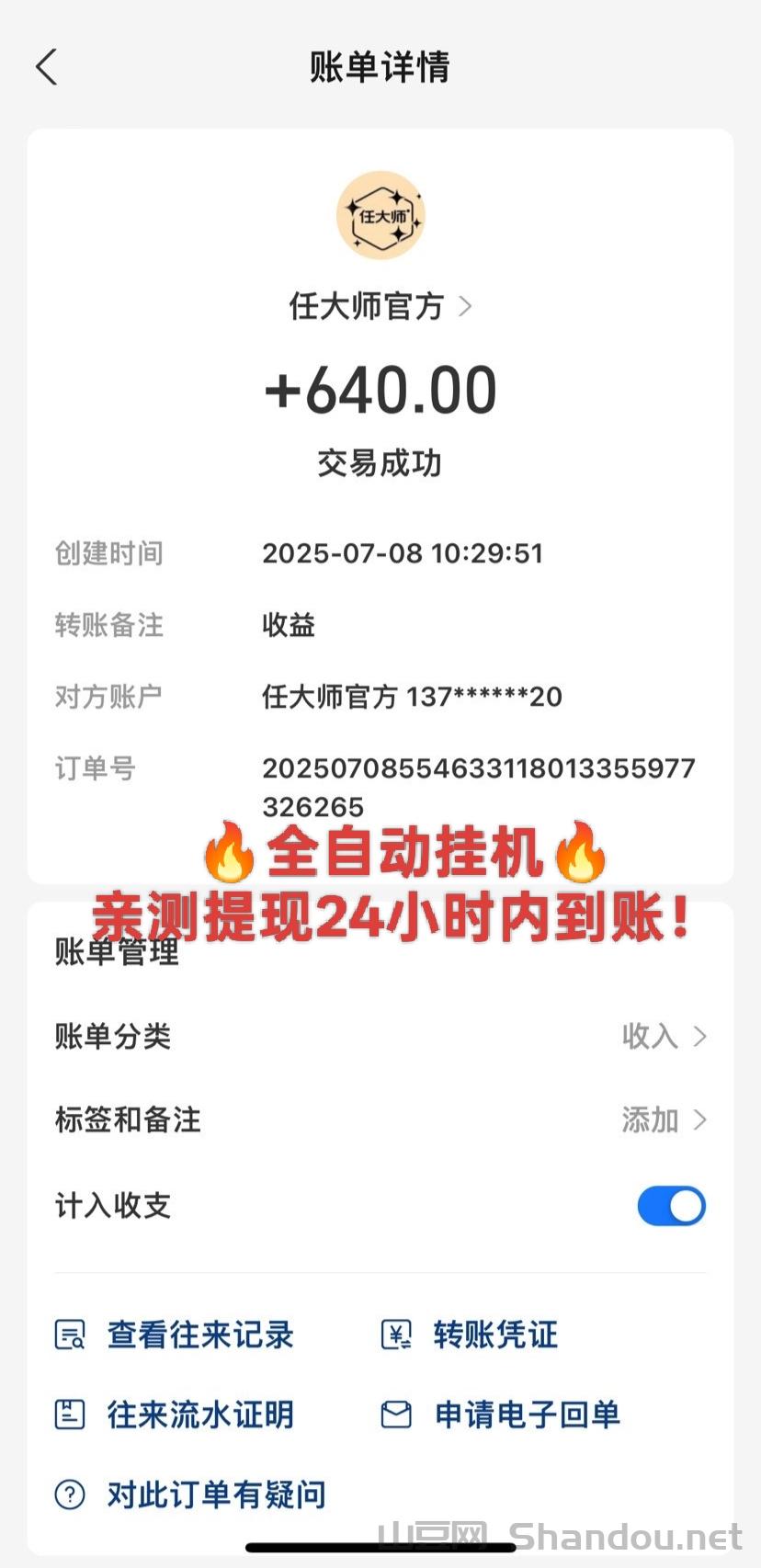Request an electronic receipt via 申请电子回单
761x1568 pixels.
point(527,1415)
